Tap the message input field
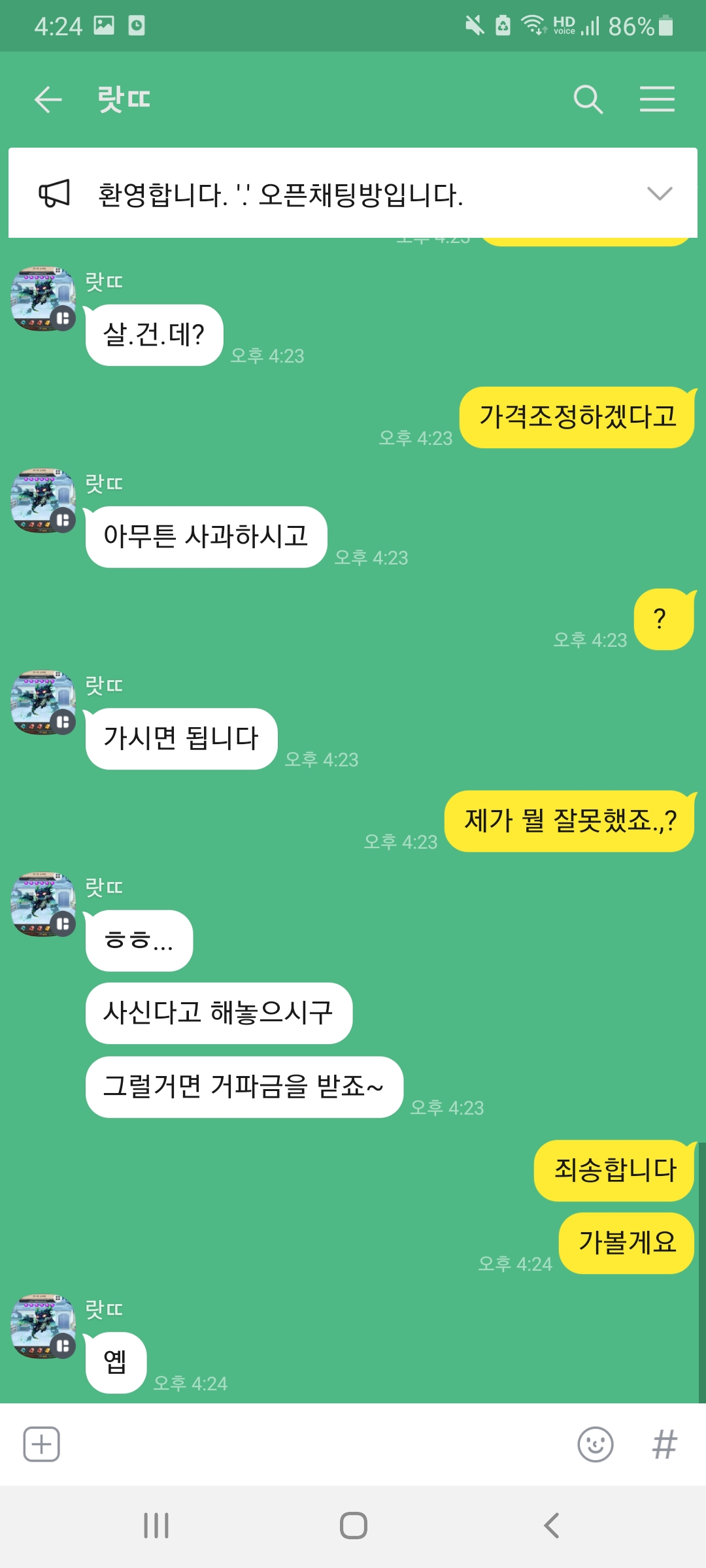This screenshot has width=706, height=1568. [317, 1445]
